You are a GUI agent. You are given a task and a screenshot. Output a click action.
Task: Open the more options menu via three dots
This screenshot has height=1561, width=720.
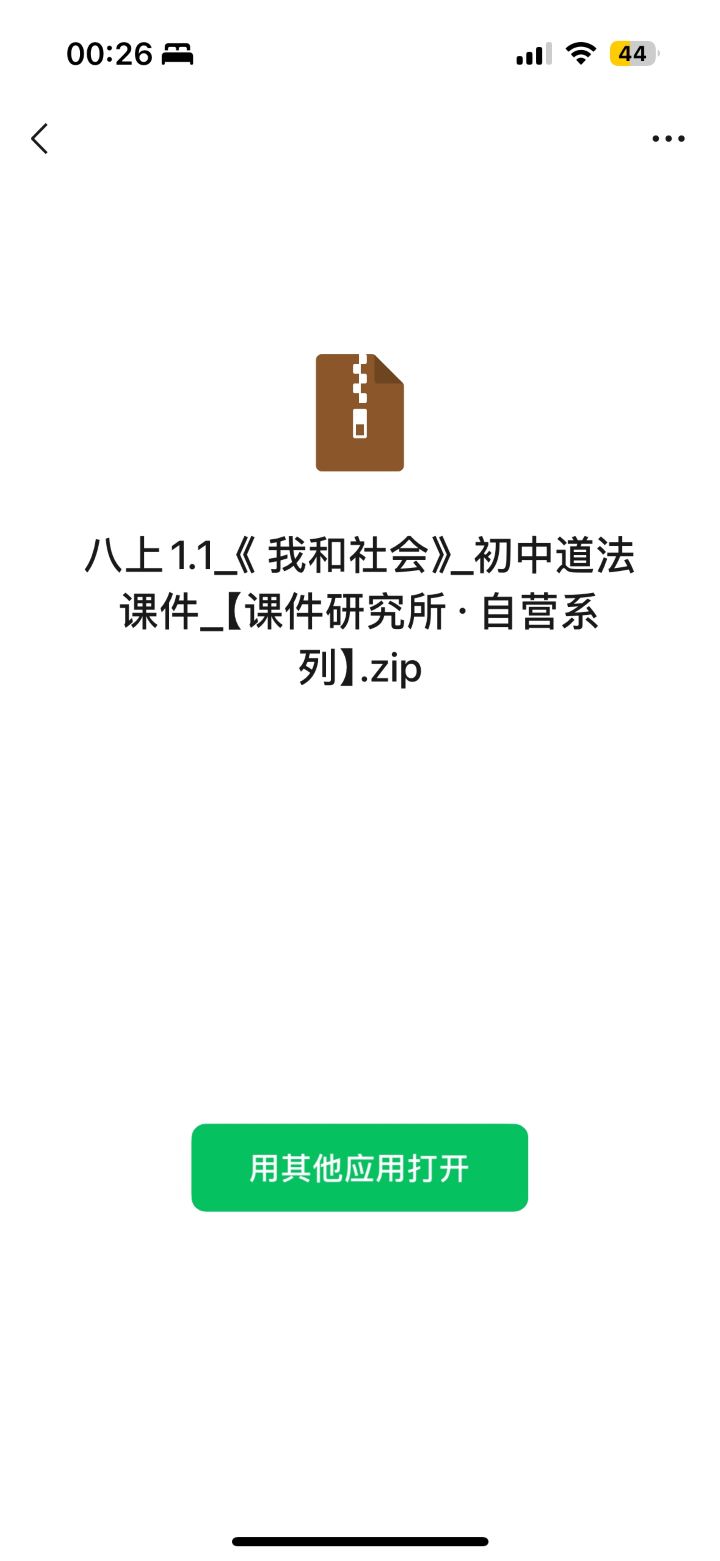tap(667, 138)
